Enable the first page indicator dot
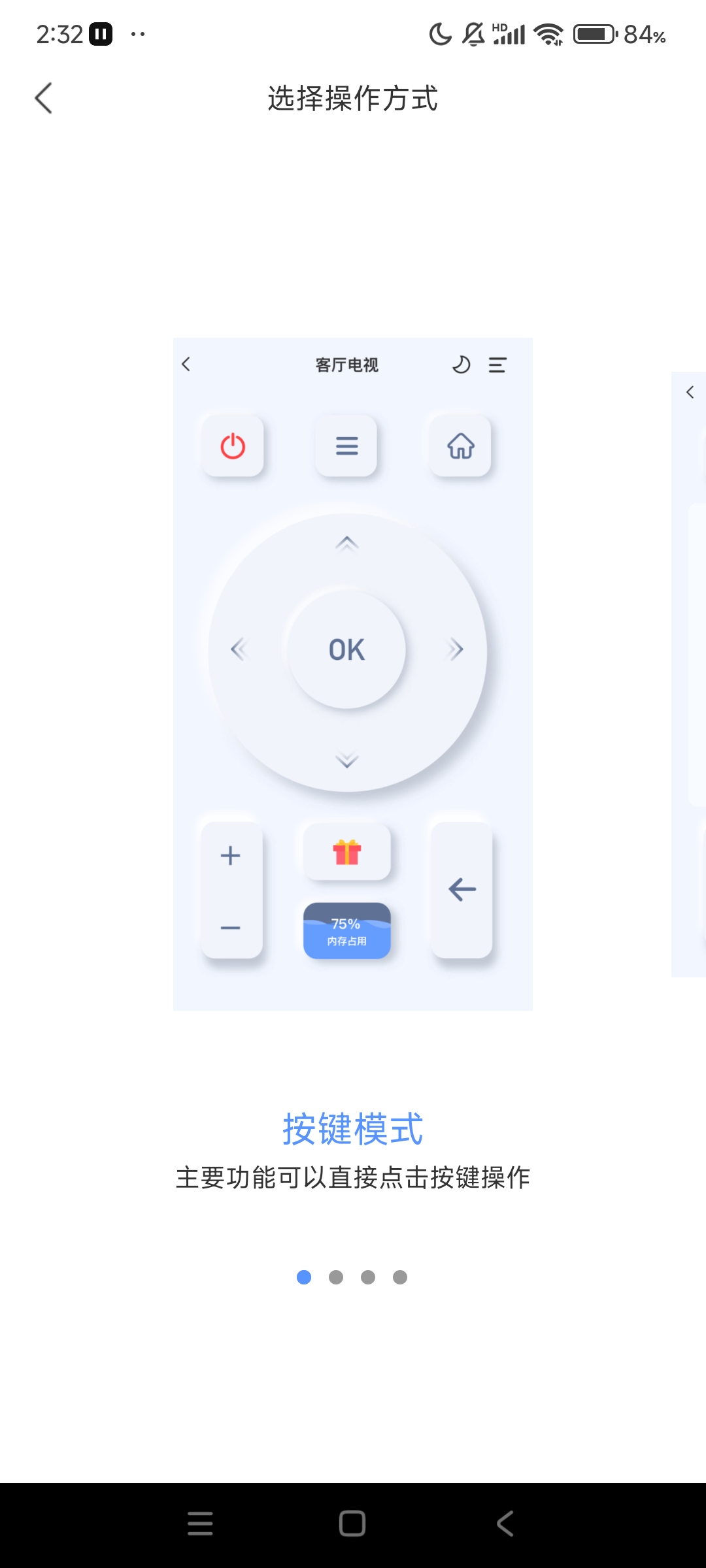 [x=304, y=1278]
